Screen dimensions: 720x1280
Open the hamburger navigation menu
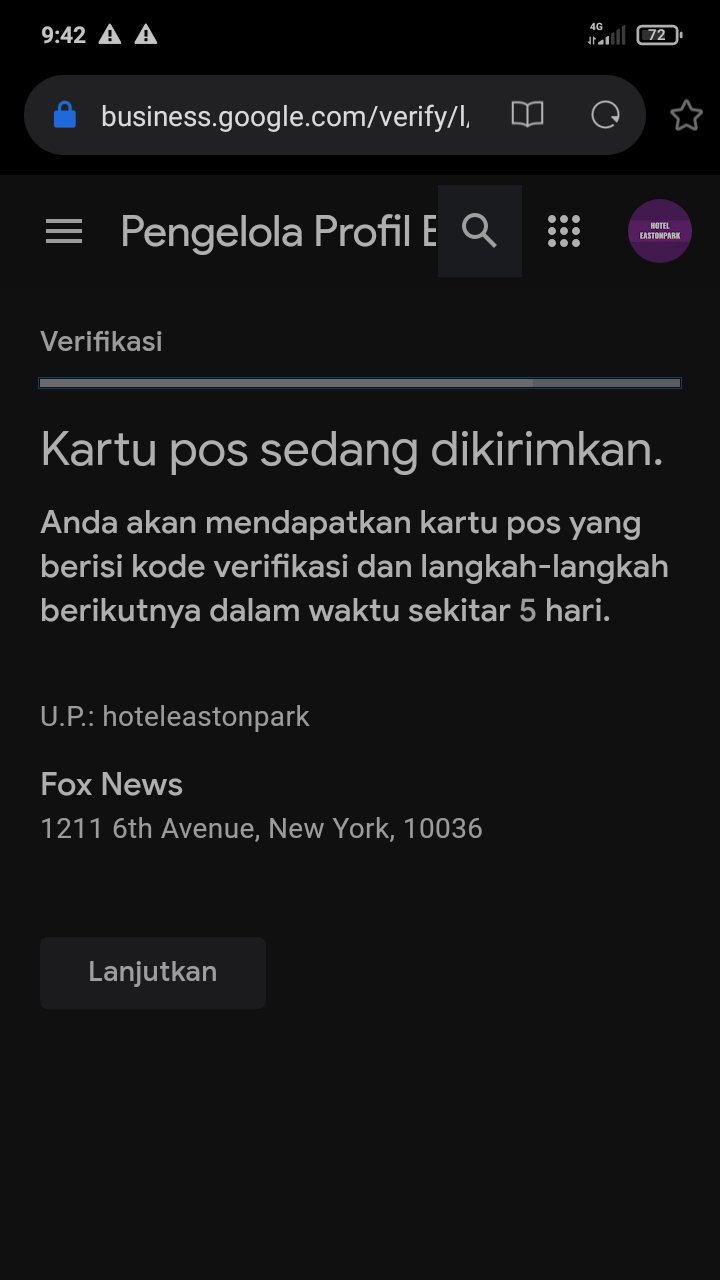64,232
